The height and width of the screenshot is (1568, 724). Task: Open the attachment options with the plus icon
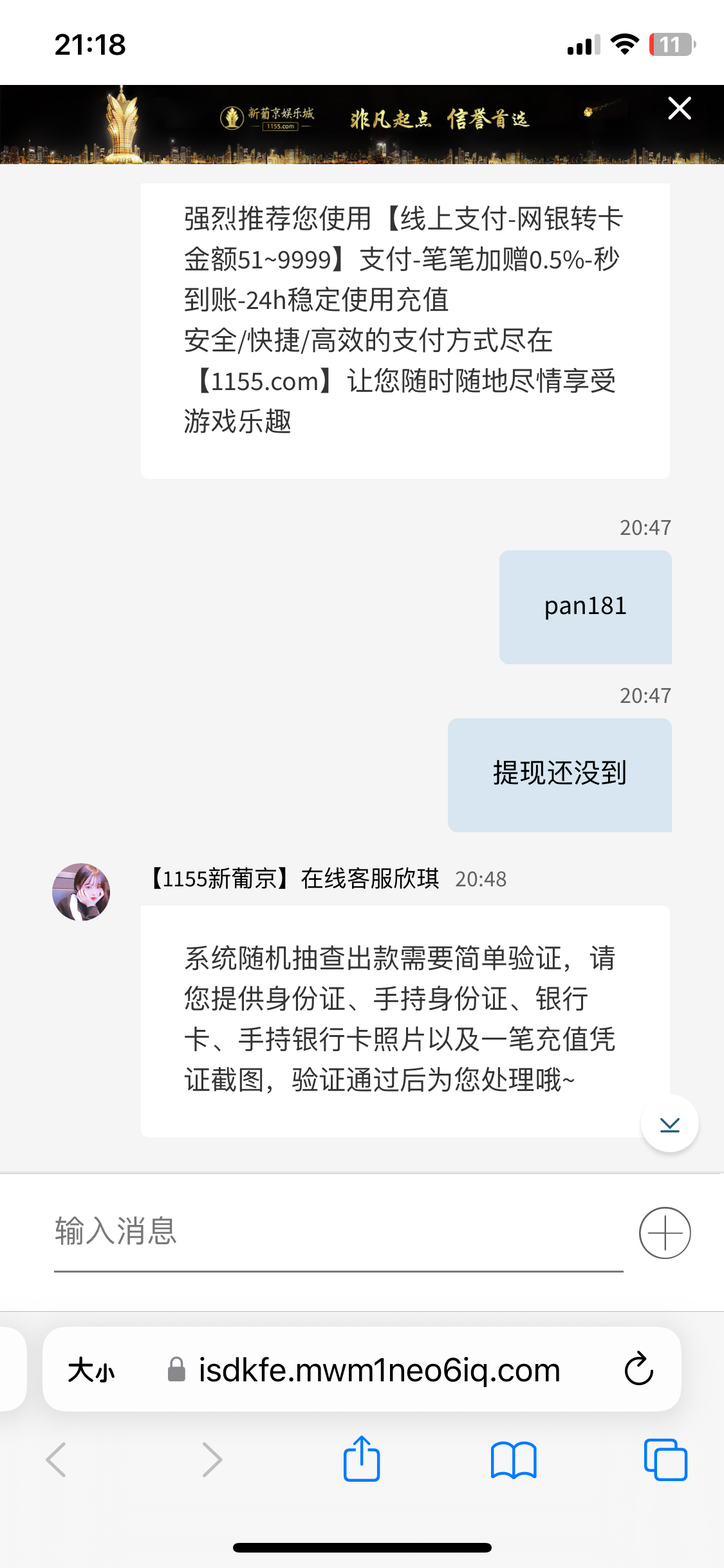[665, 1233]
